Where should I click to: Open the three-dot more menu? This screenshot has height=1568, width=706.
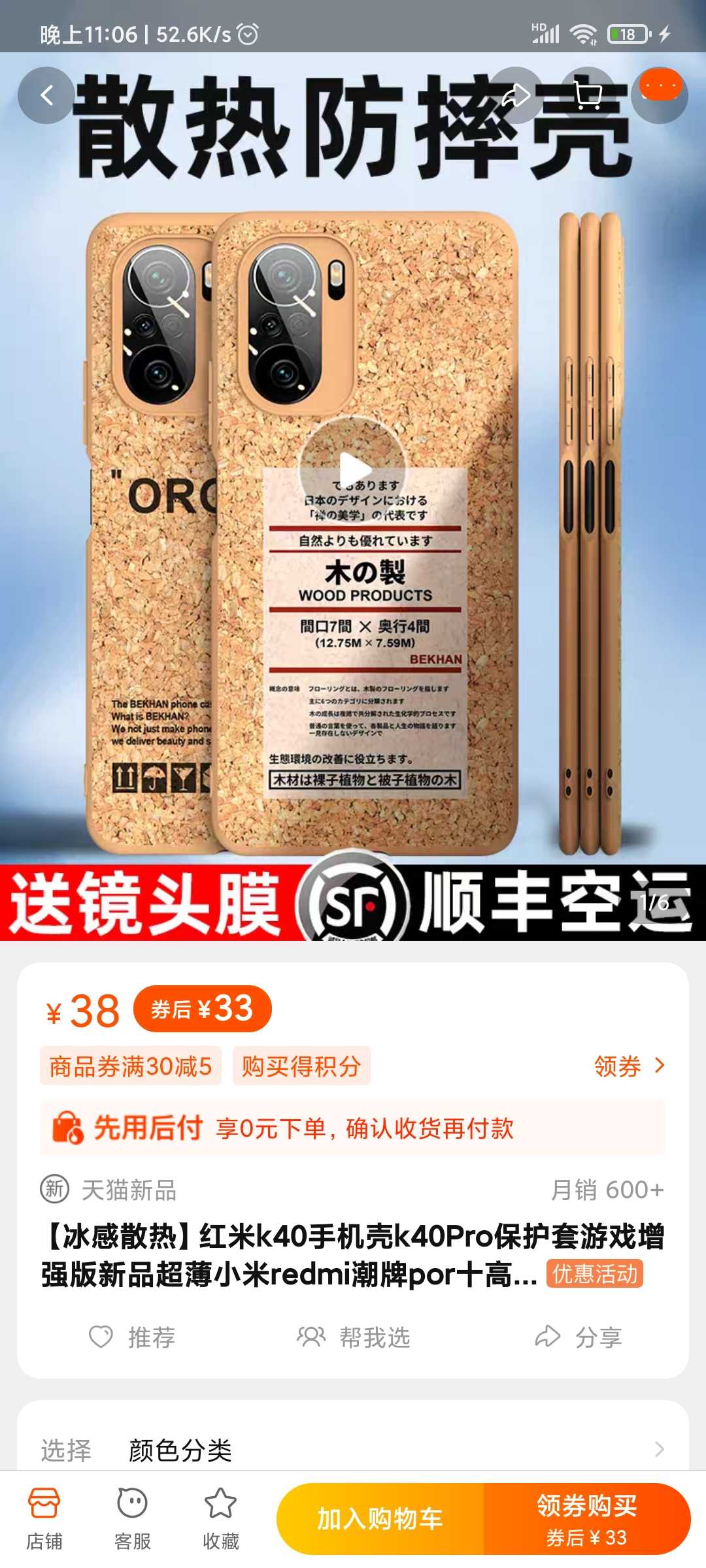click(660, 96)
